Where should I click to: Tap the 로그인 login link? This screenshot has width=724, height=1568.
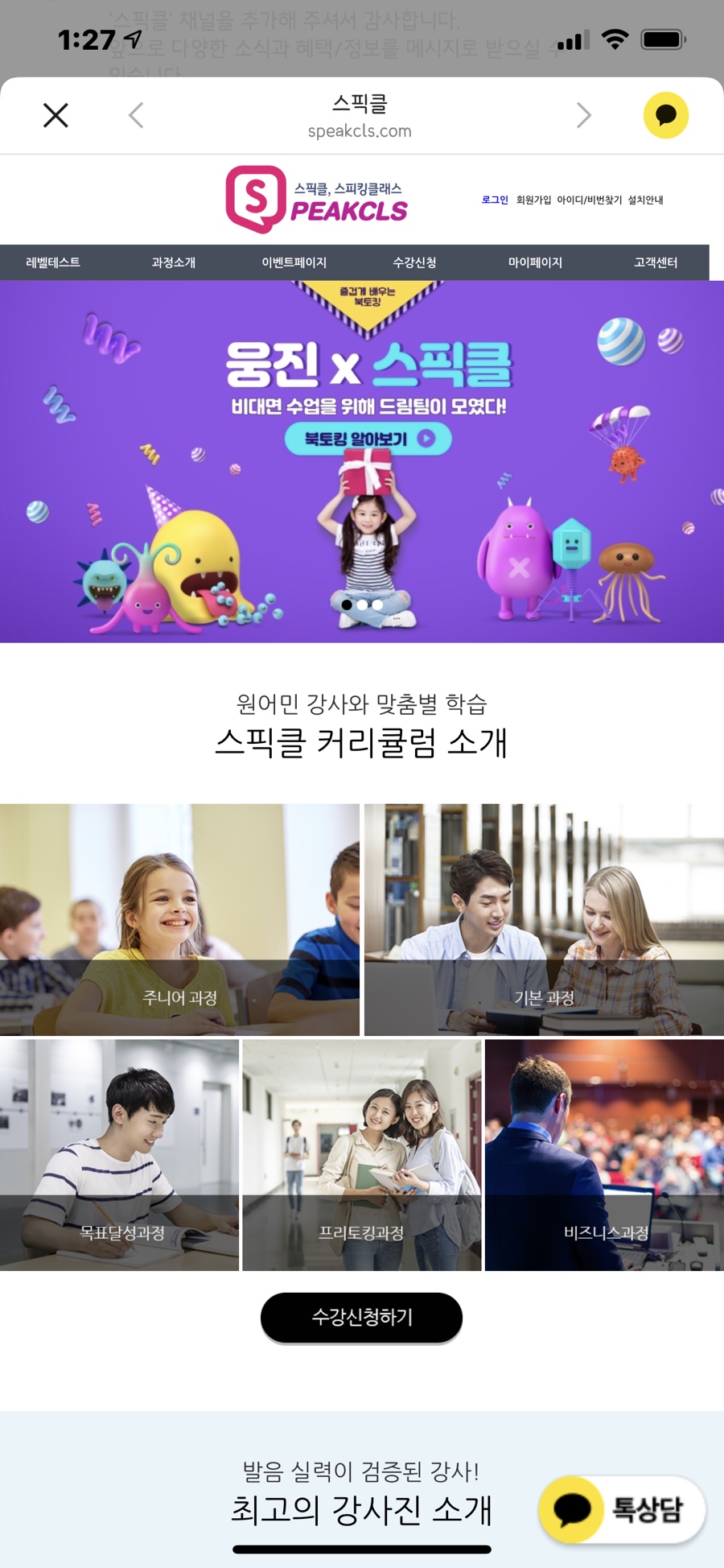[495, 200]
